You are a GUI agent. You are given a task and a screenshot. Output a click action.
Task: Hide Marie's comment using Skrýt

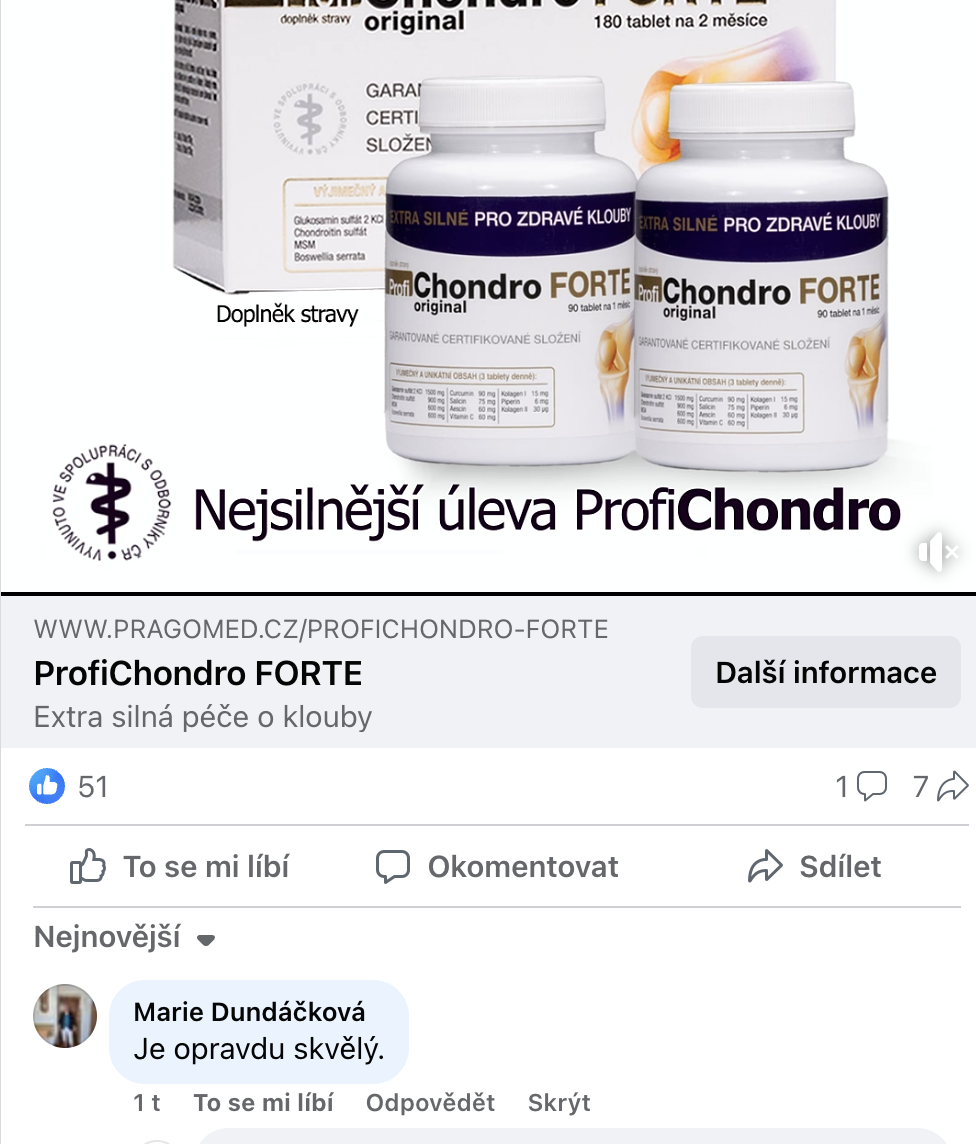coord(559,1103)
